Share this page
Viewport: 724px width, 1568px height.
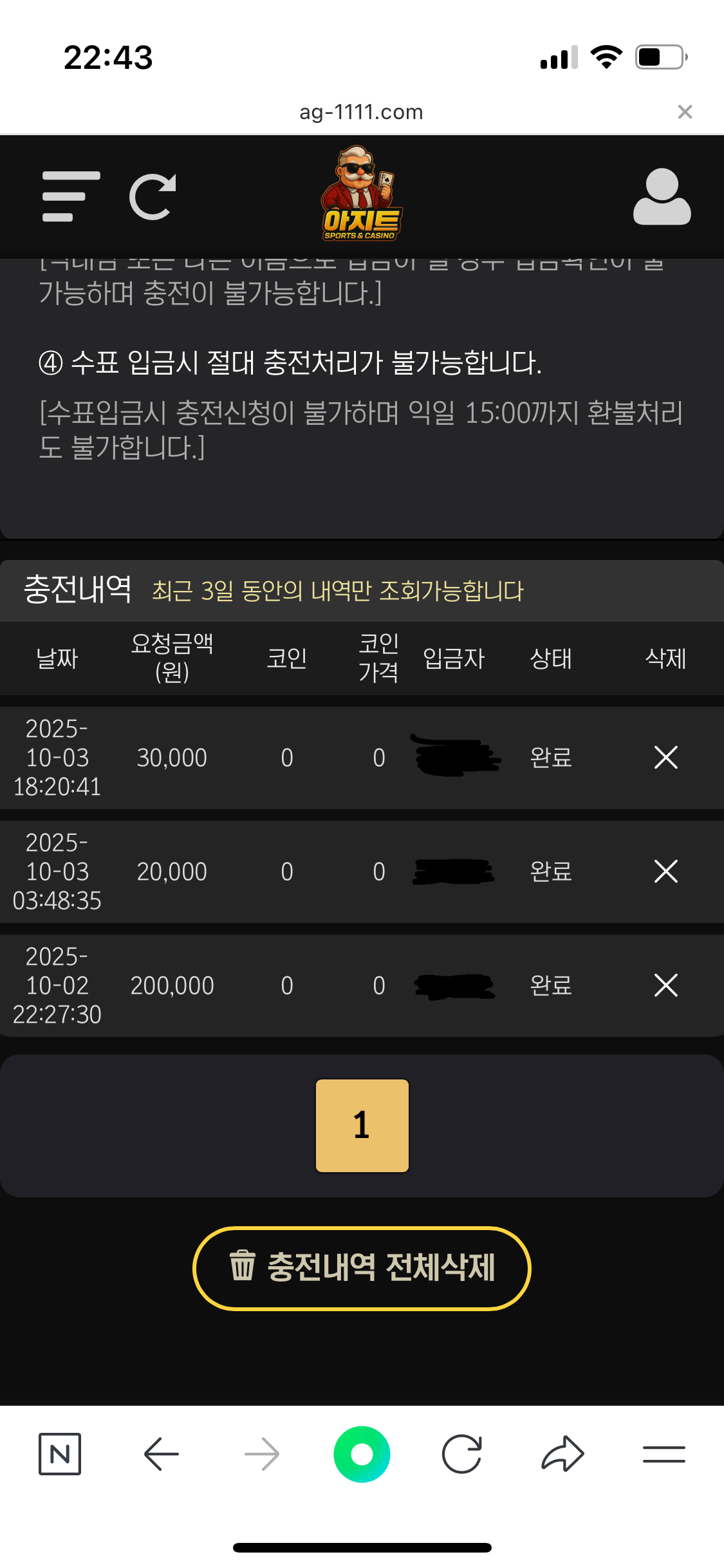(562, 1454)
